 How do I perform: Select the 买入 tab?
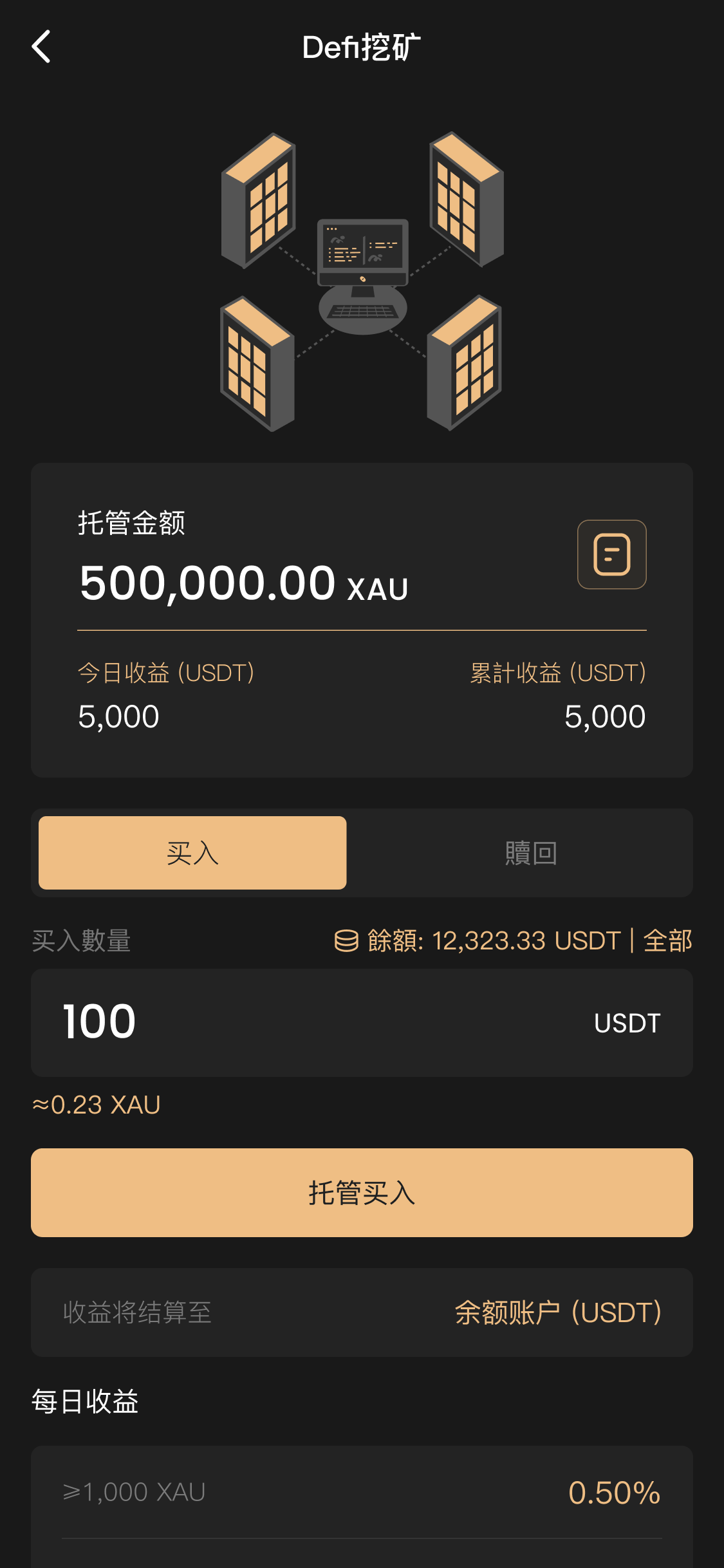coord(192,853)
